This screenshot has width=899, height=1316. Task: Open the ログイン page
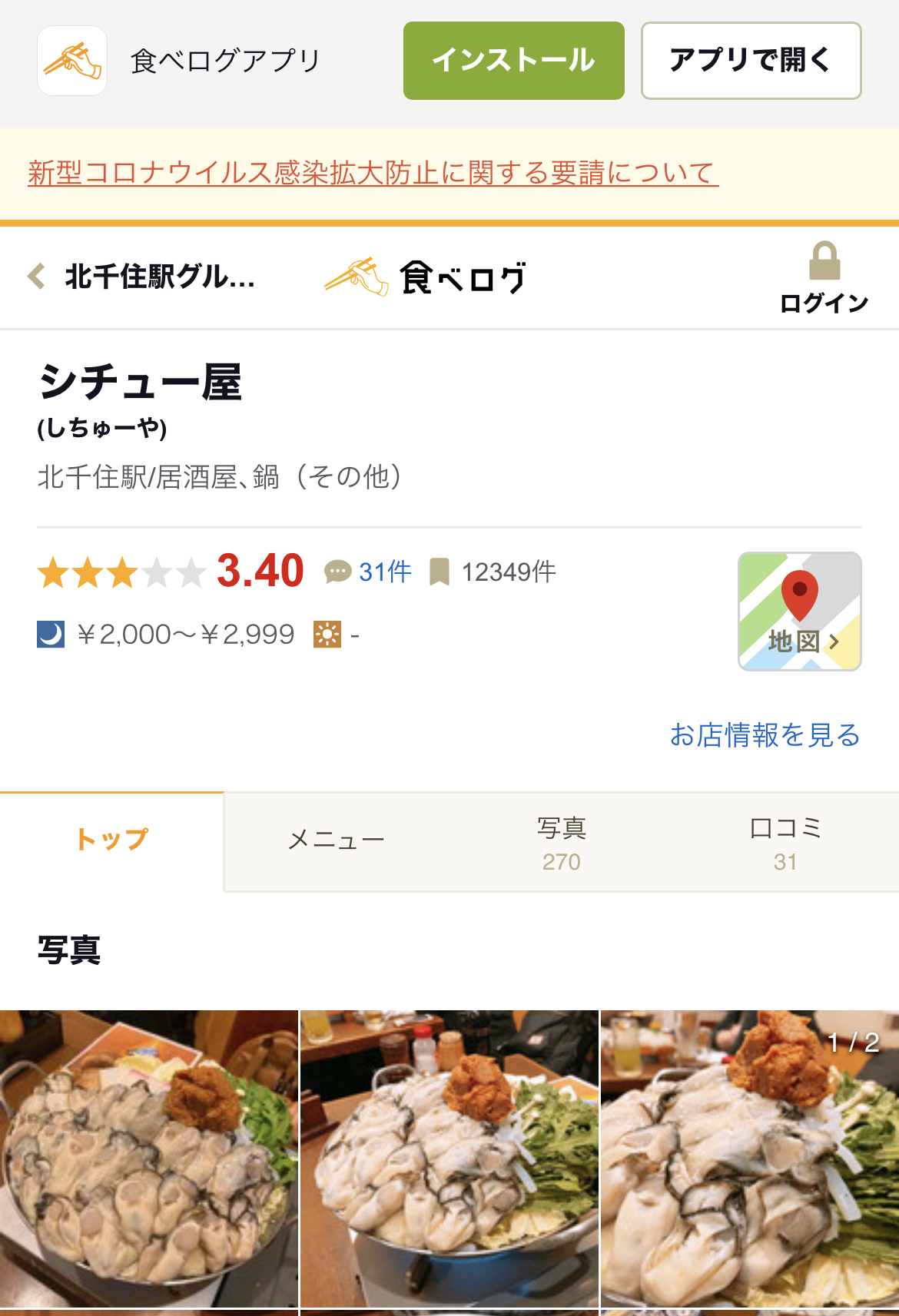tap(824, 278)
